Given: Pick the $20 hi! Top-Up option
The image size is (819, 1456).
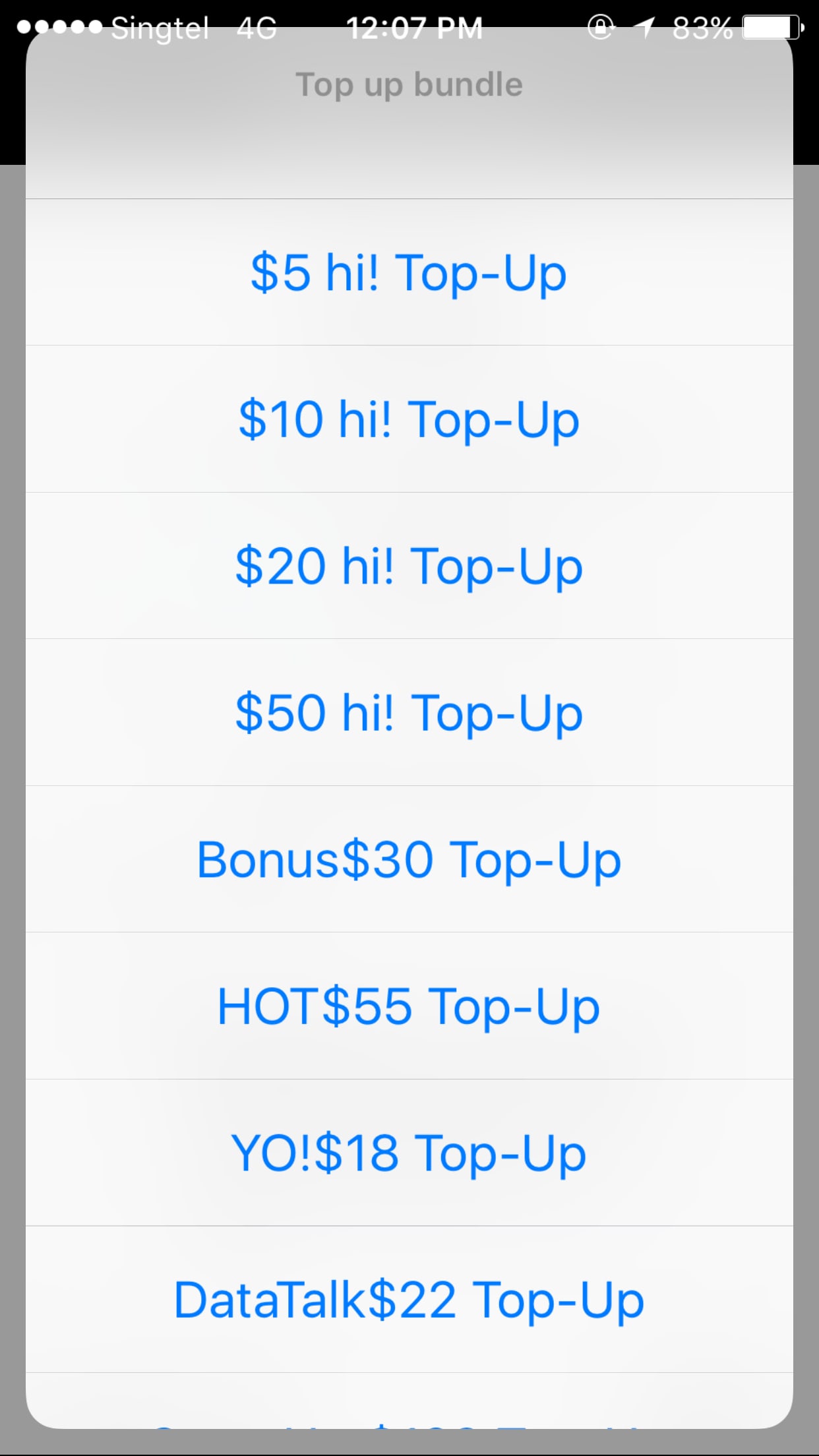Looking at the screenshot, I should point(409,566).
